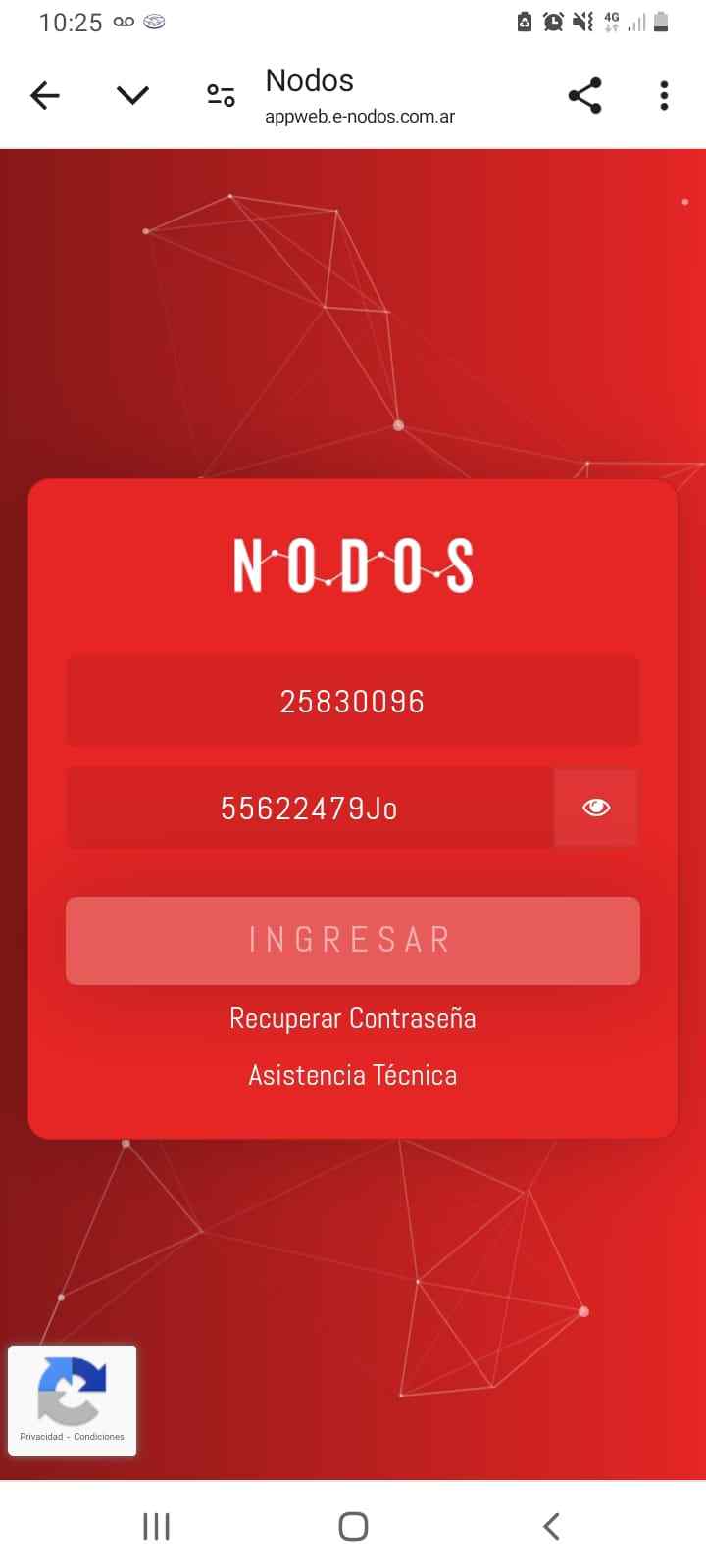The width and height of the screenshot is (706, 1568).
Task: Go back using the browser arrow
Action: coord(45,95)
